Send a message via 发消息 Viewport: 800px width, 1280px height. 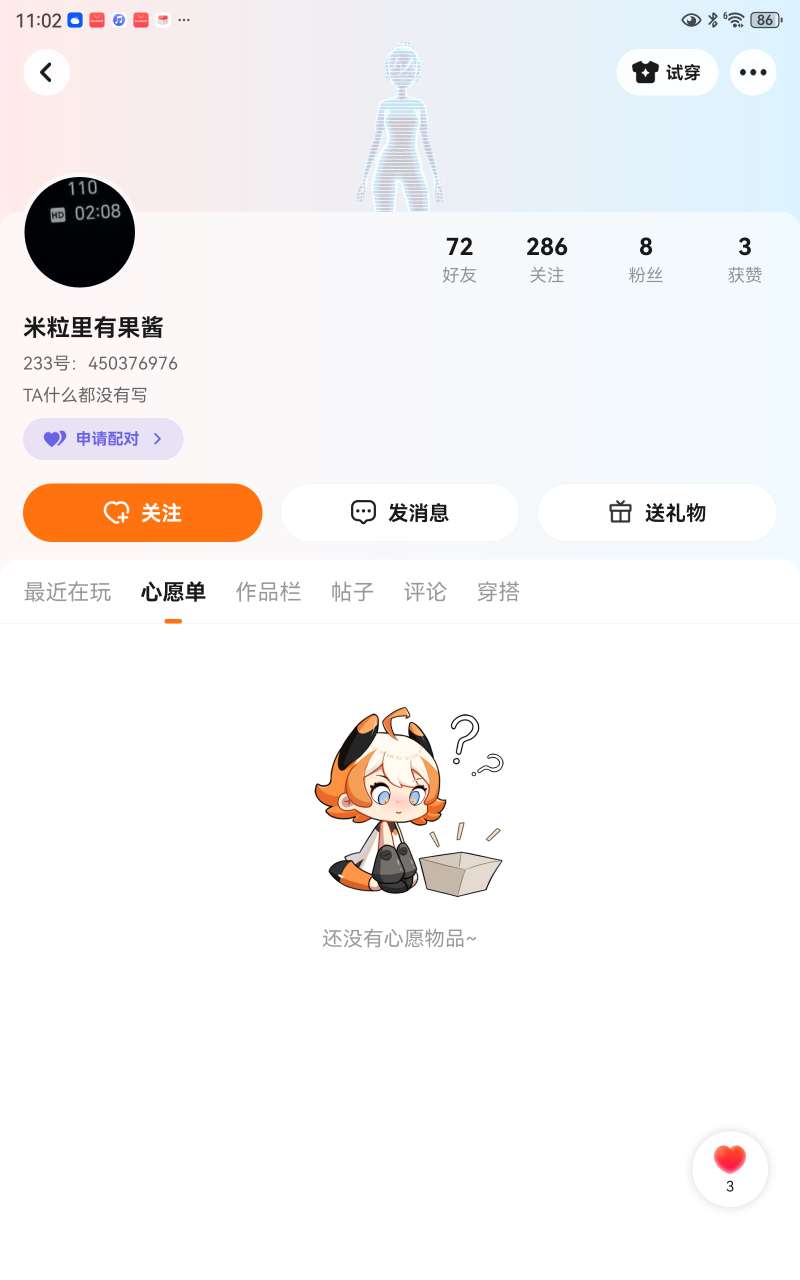[400, 513]
